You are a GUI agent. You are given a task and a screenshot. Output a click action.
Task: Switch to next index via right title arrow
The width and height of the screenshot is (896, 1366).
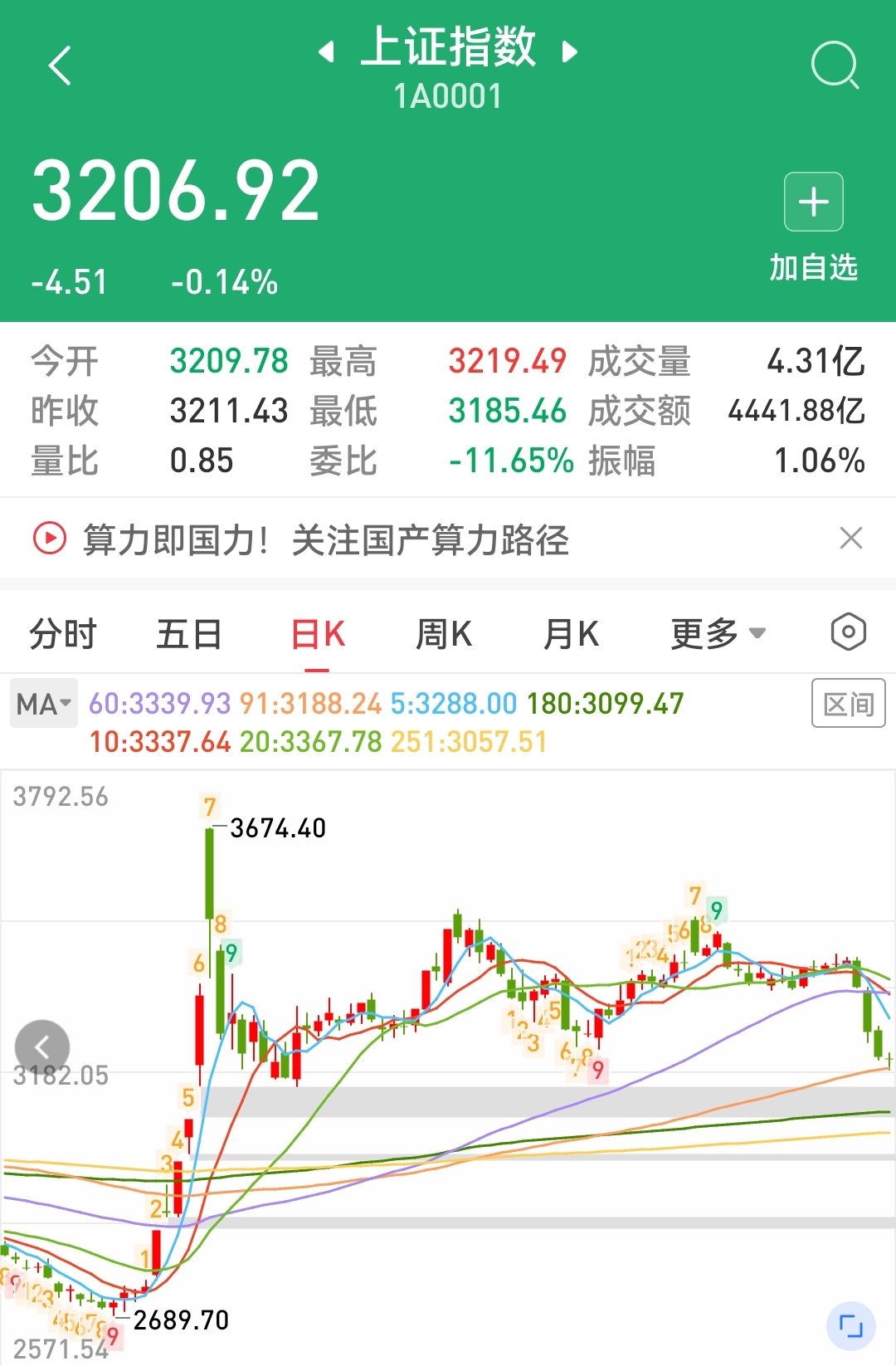569,51
